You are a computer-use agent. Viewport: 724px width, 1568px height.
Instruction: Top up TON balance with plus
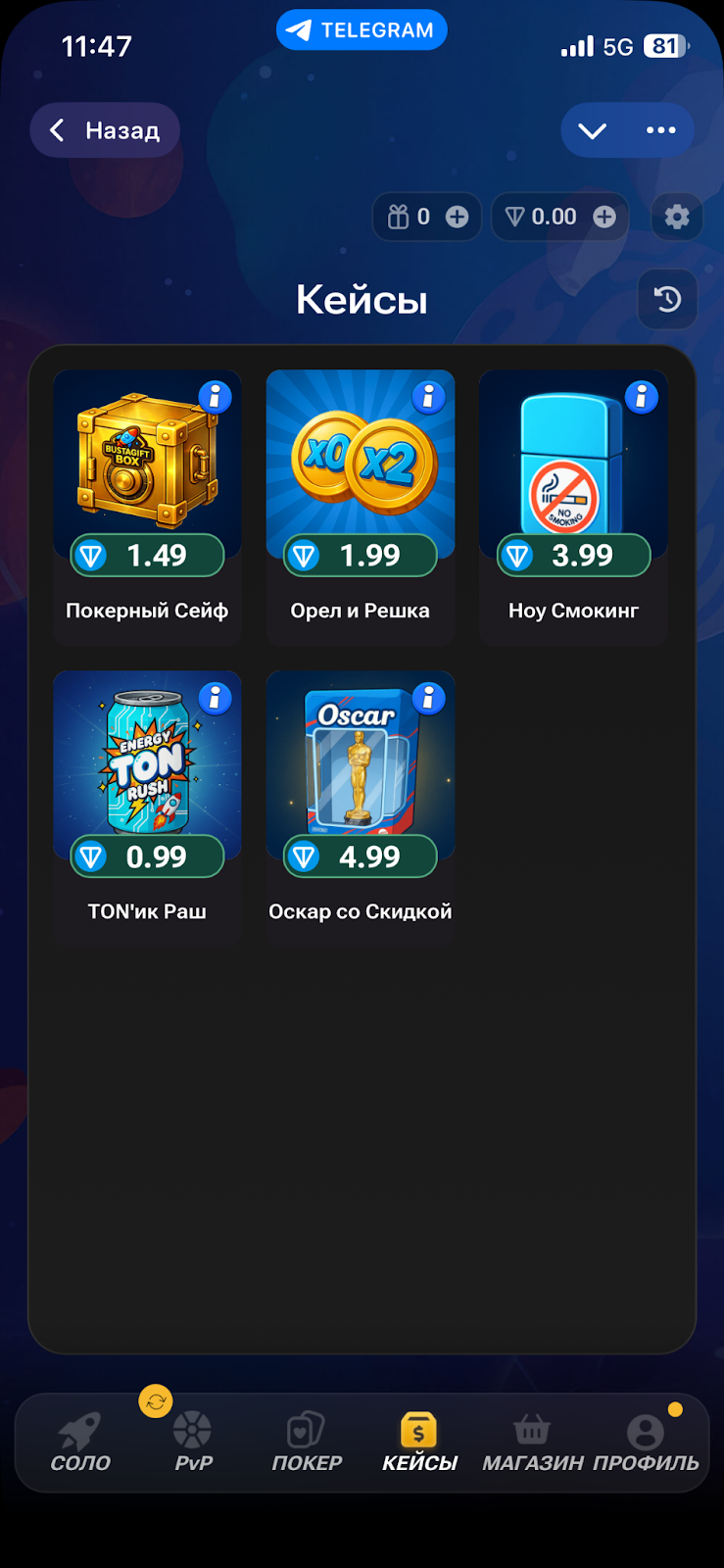click(604, 217)
